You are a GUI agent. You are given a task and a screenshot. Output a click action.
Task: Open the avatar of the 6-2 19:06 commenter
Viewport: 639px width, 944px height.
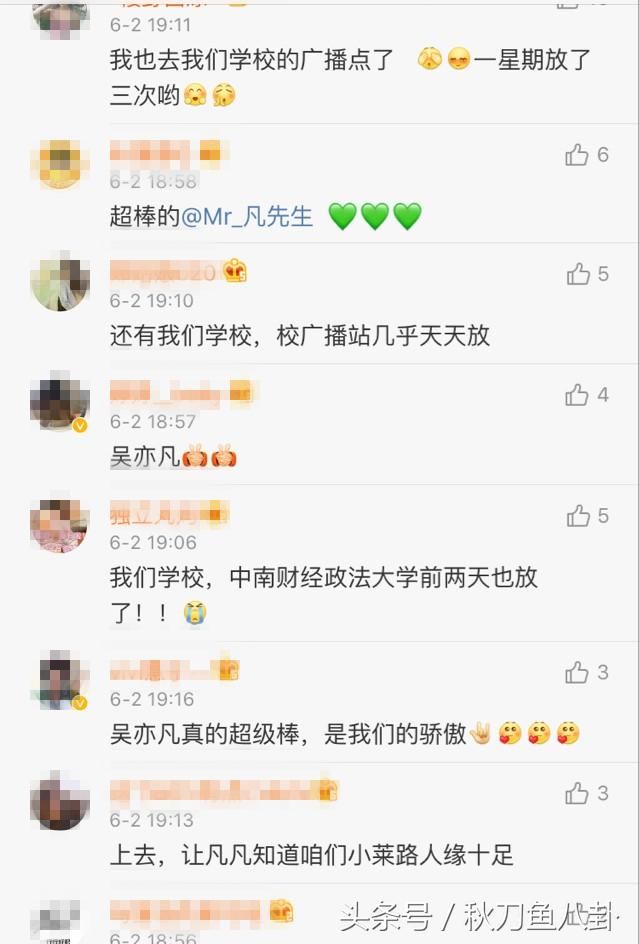click(x=60, y=526)
